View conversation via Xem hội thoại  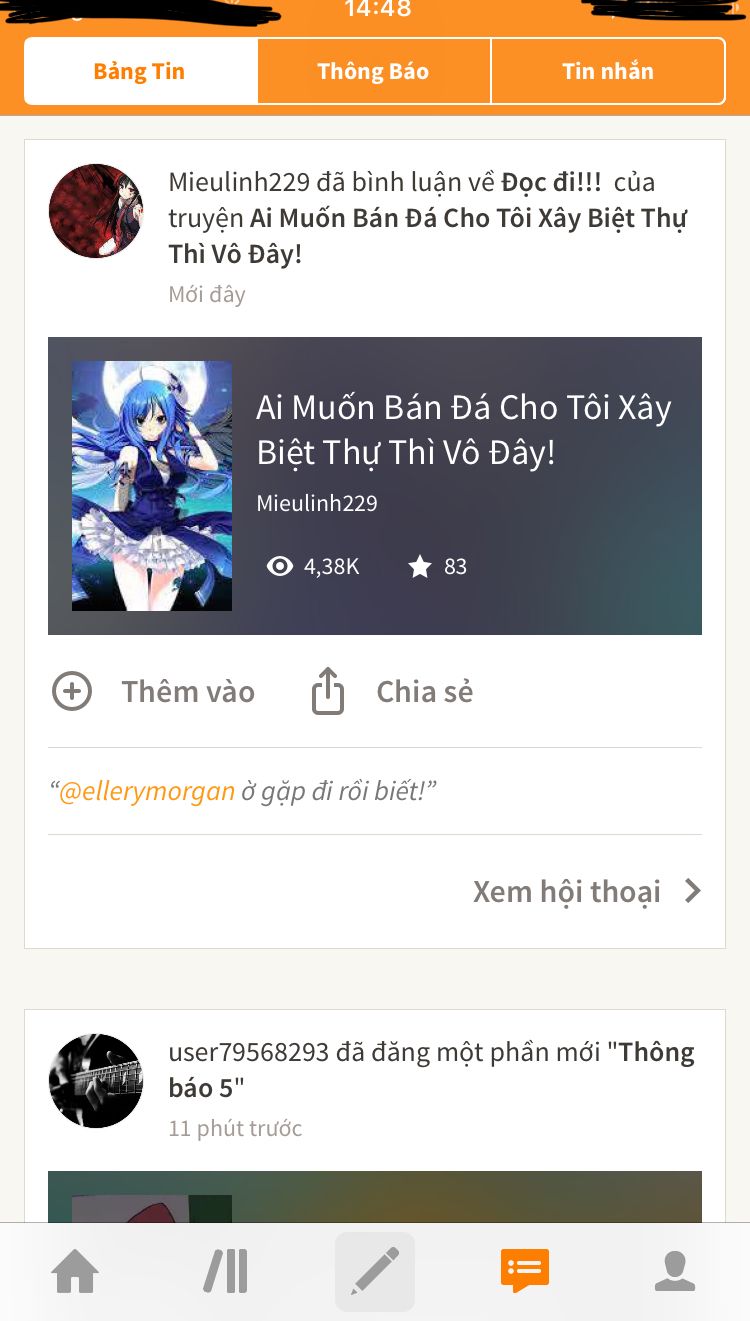(x=587, y=891)
